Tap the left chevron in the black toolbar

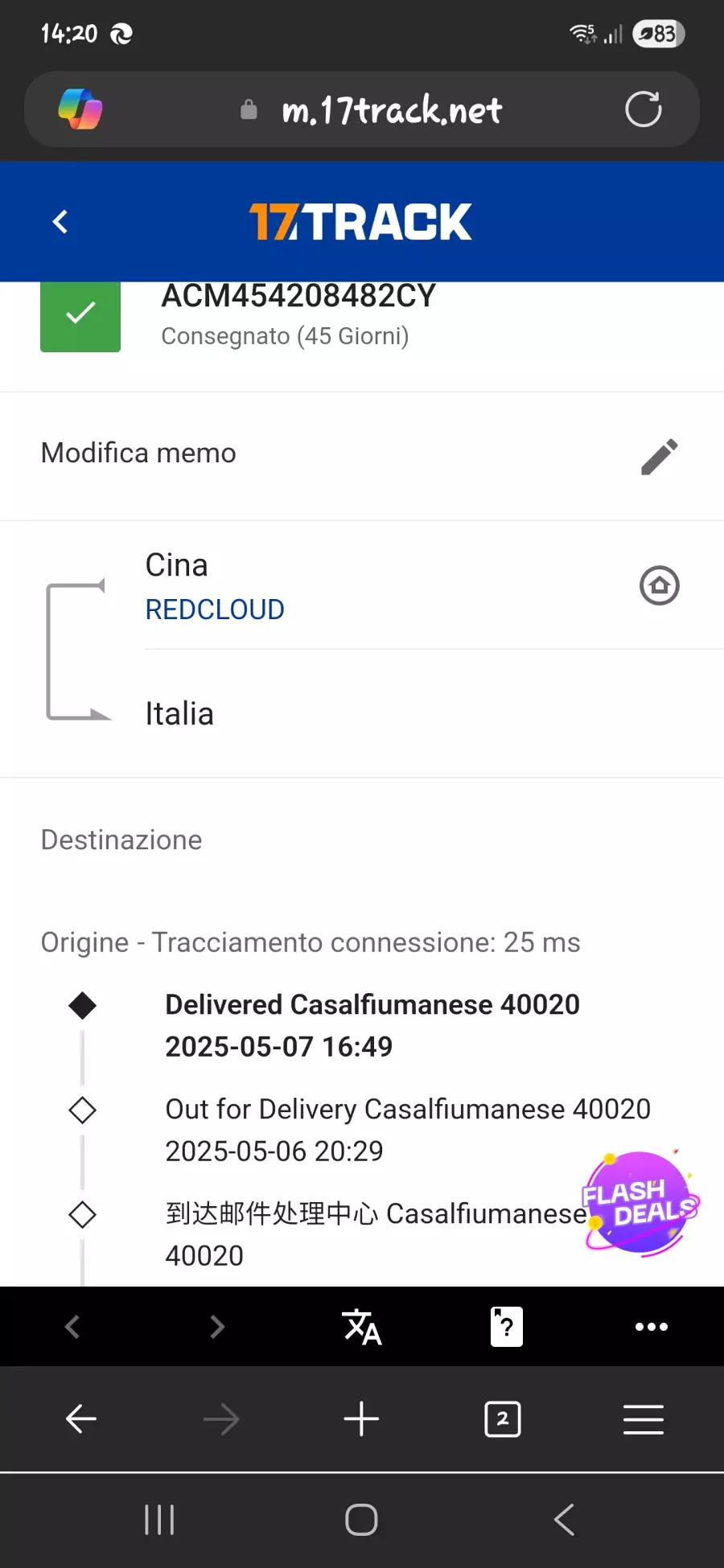click(x=72, y=1327)
